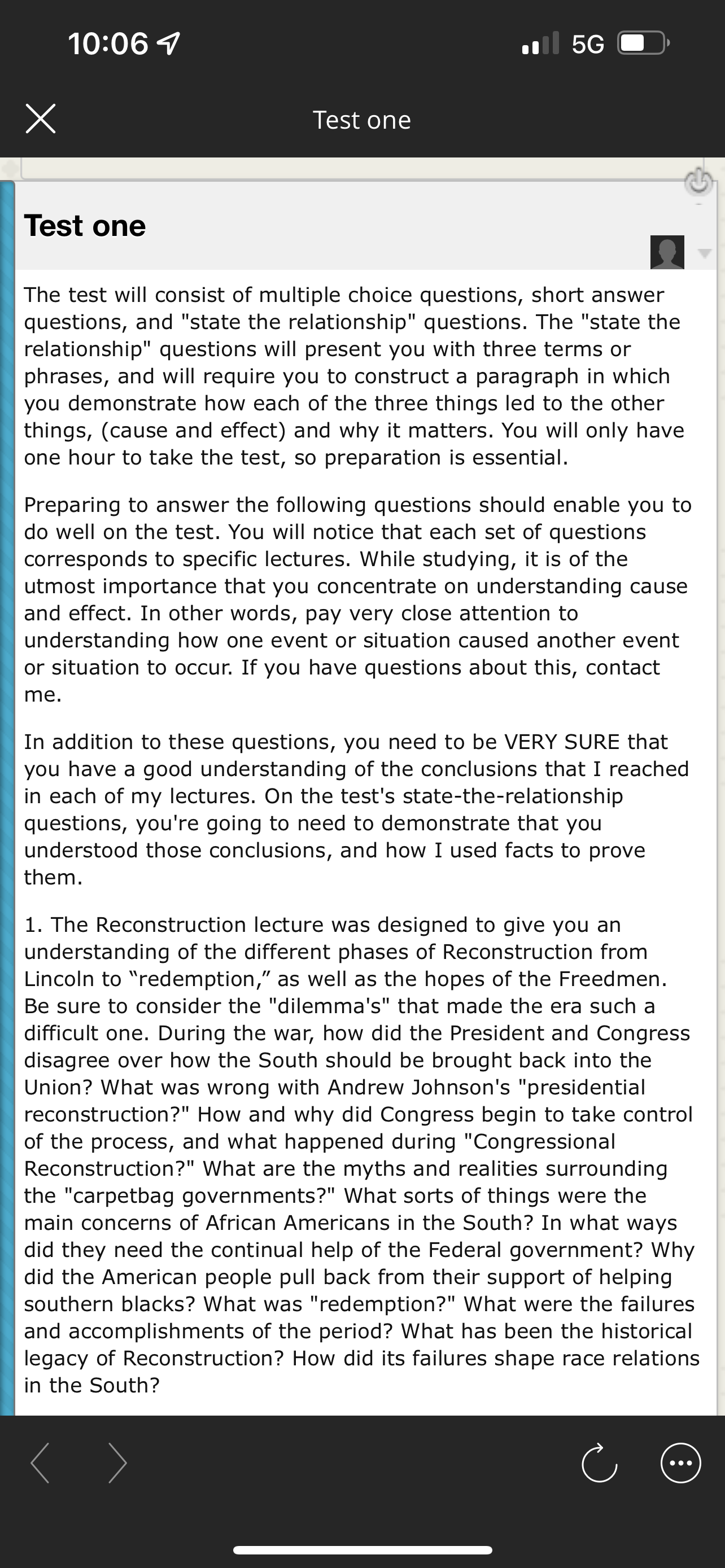Go forward to the next page
This screenshot has width=725, height=1568.
(x=117, y=1462)
